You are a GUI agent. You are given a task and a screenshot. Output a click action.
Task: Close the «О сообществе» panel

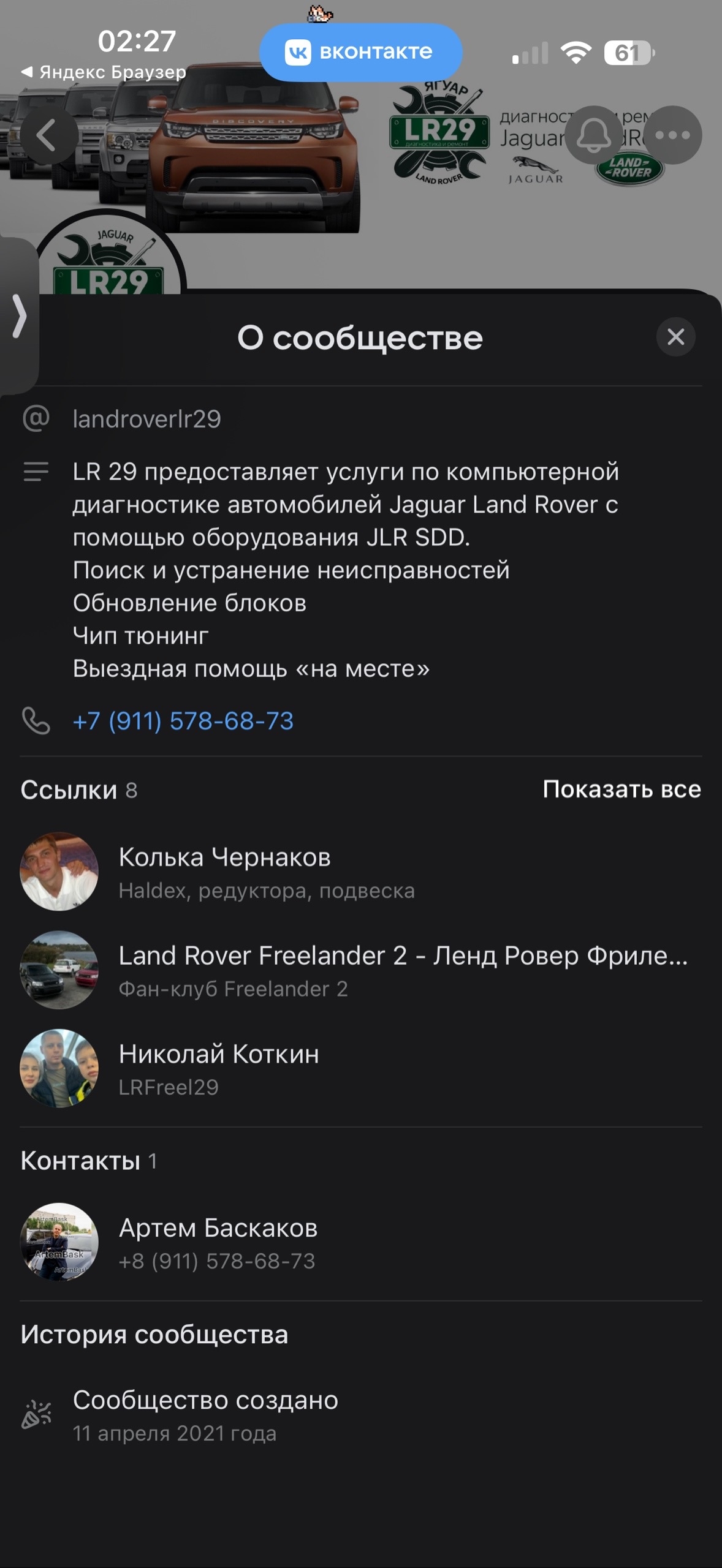coord(675,337)
